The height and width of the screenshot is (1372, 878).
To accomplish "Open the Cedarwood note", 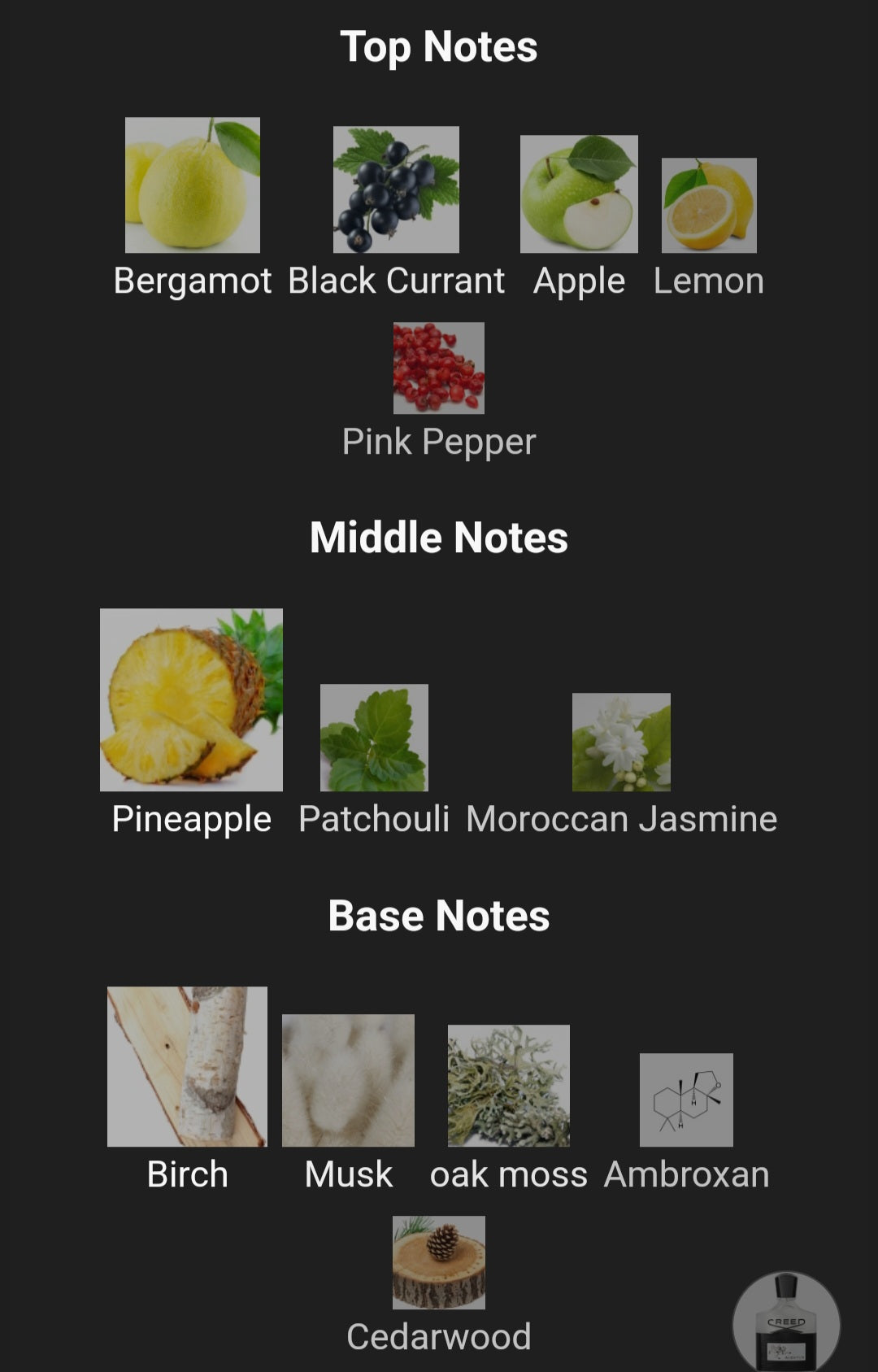I will [x=439, y=1262].
